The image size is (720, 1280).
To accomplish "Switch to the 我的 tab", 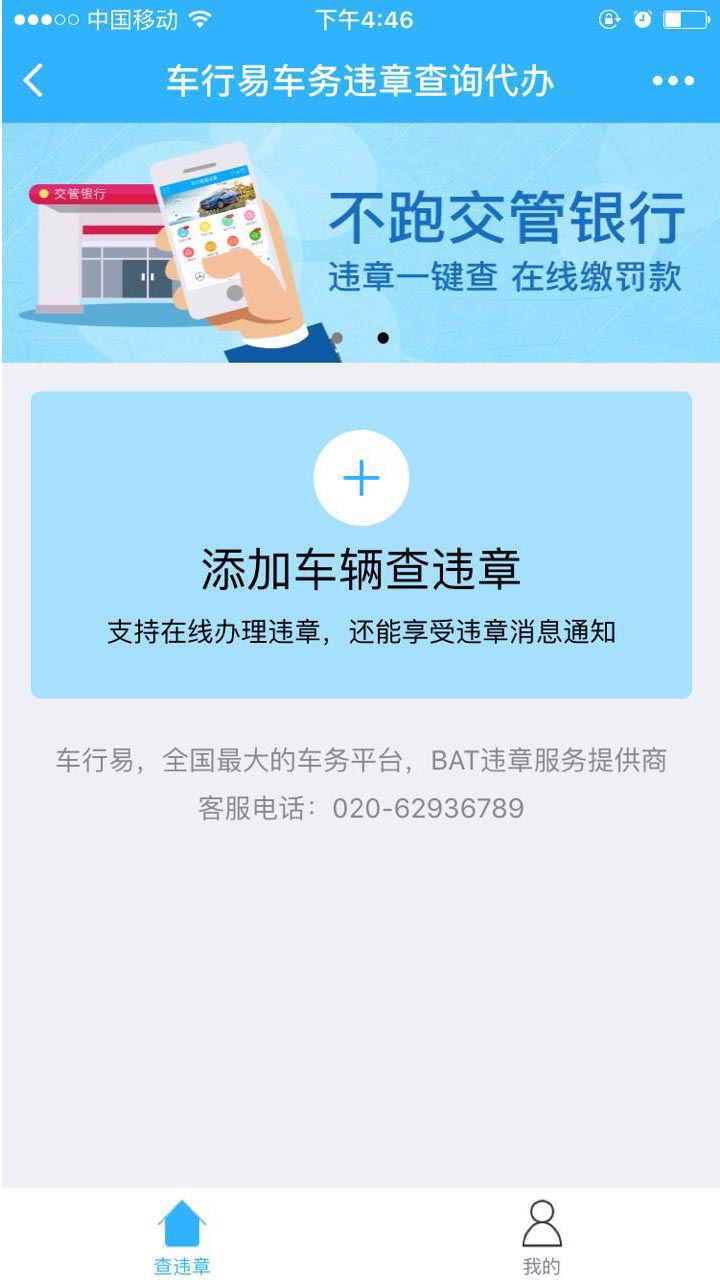I will pyautogui.click(x=541, y=1237).
